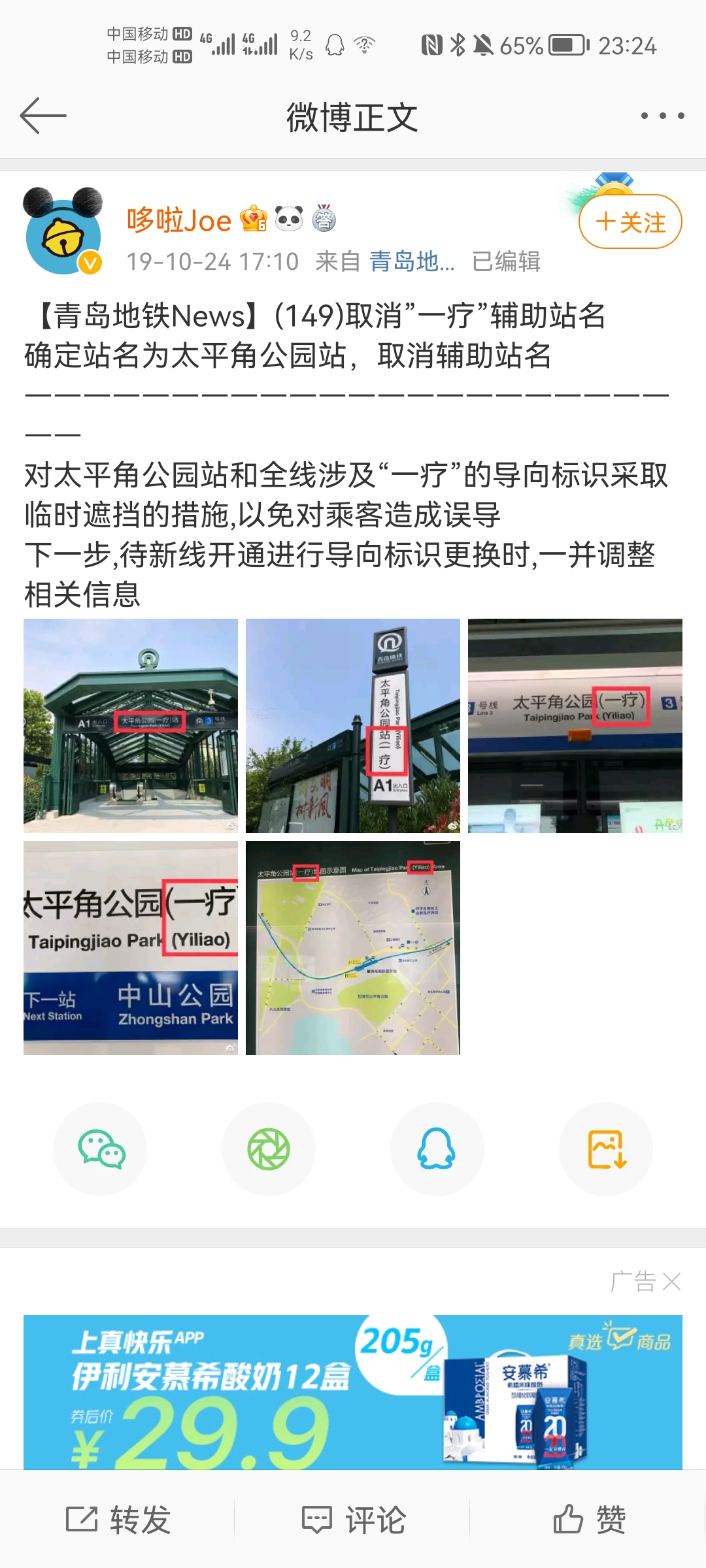
Task: Open the three-dot overflow menu
Action: click(662, 116)
